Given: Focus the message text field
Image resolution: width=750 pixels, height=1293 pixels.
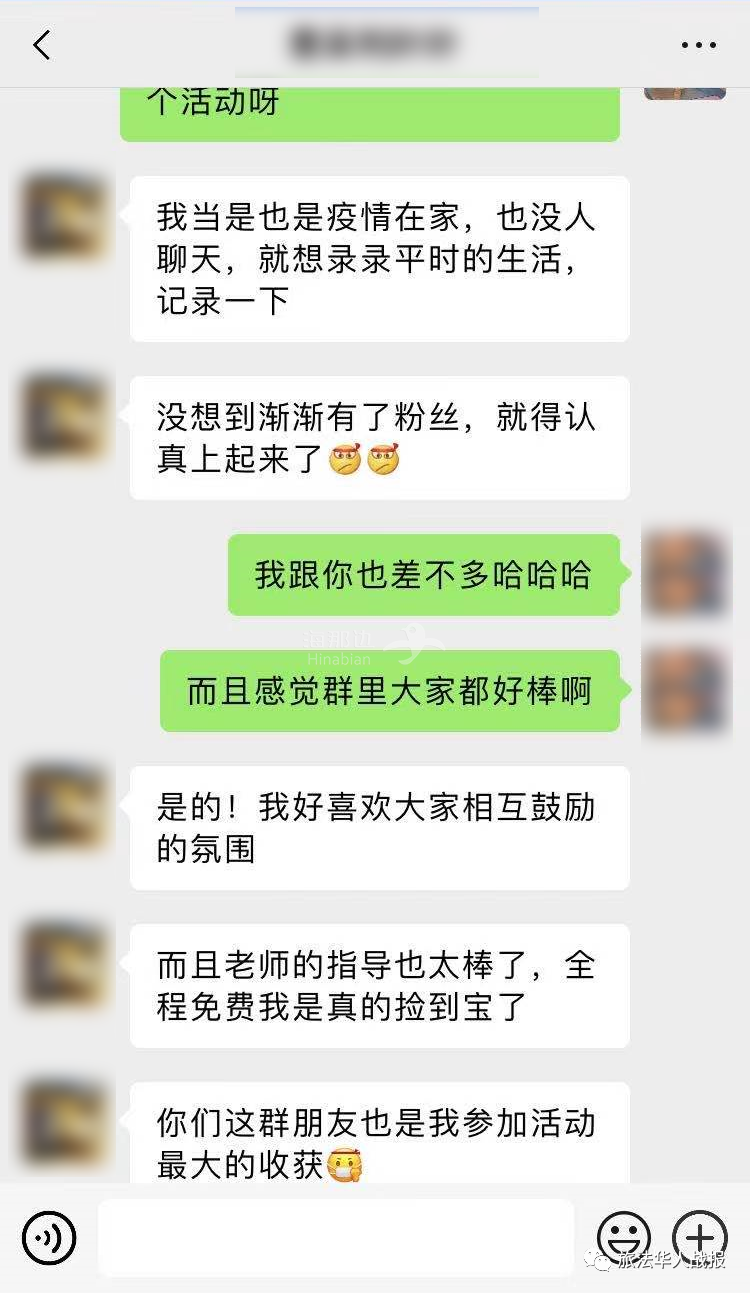Looking at the screenshot, I should coord(336,1238).
